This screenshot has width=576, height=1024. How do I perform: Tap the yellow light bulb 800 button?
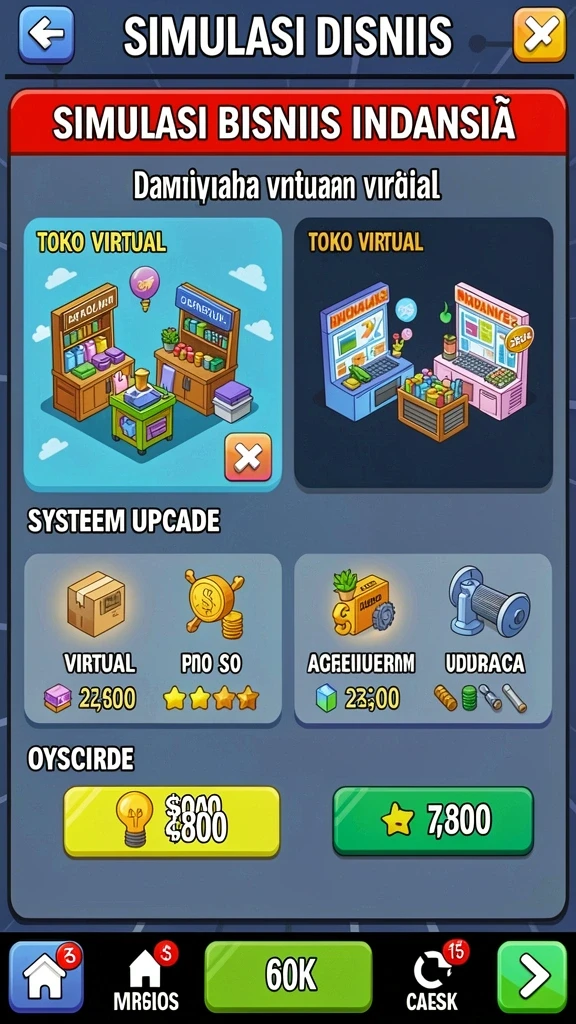coord(172,822)
